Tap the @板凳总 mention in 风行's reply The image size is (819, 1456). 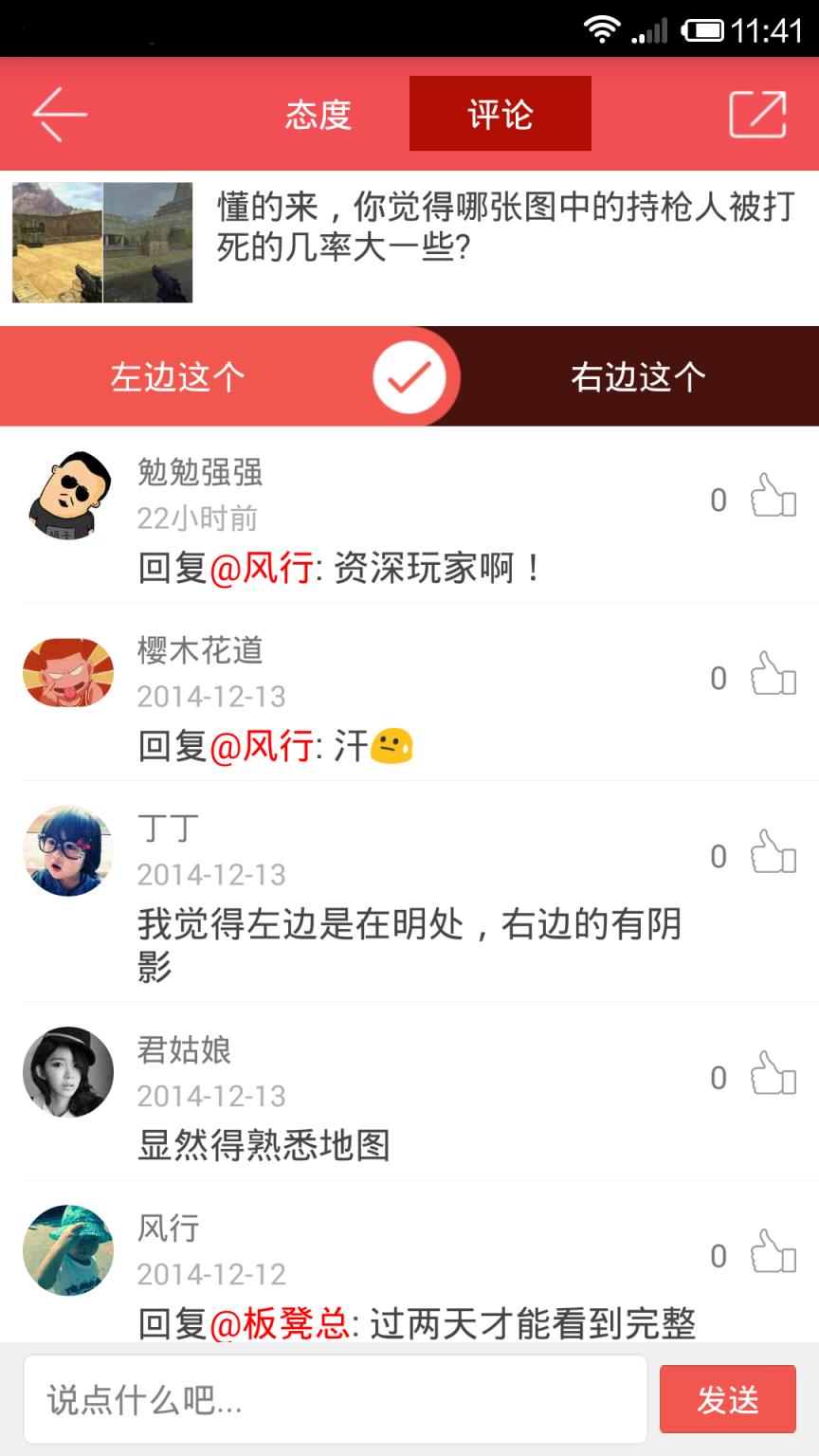(280, 1323)
